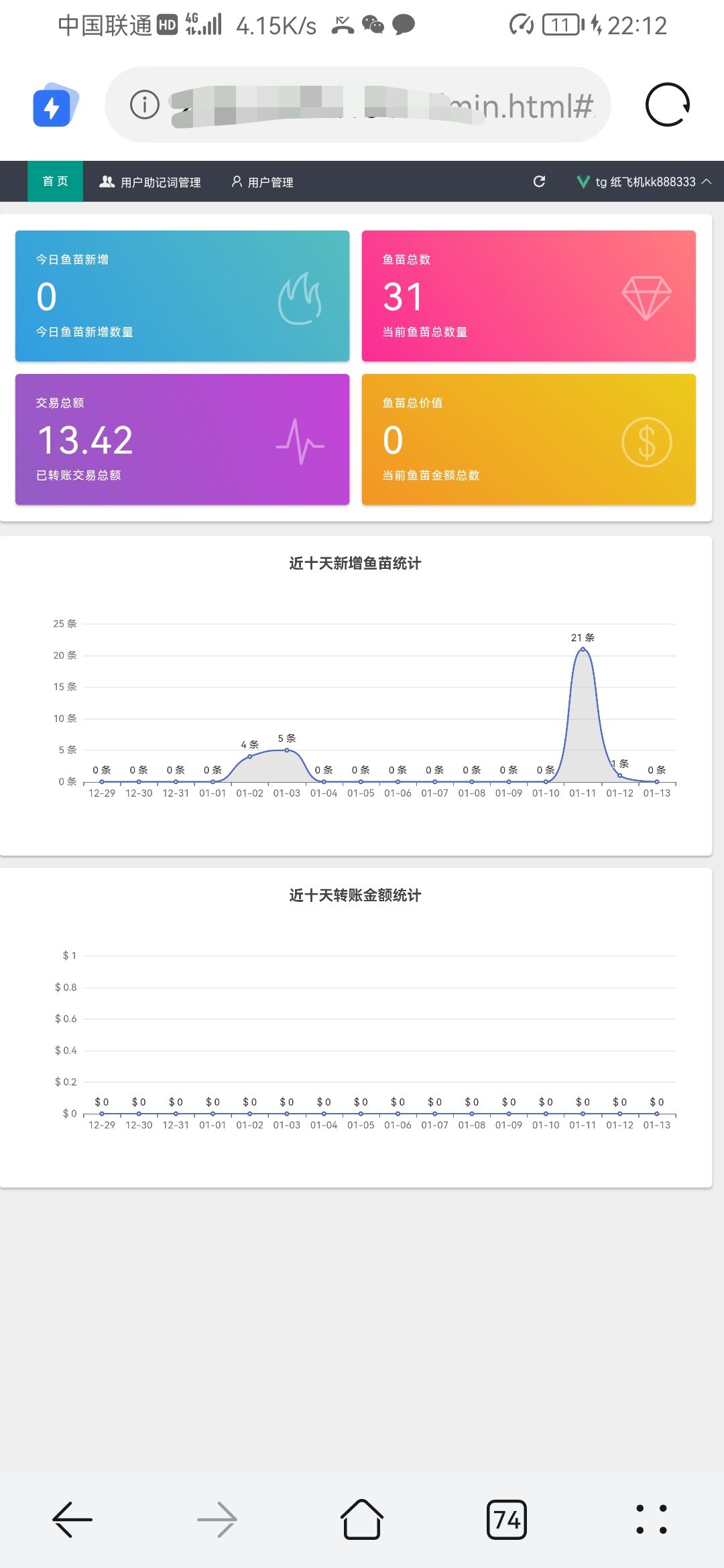
Task: Open 用户助记词管理 menu
Action: [150, 182]
